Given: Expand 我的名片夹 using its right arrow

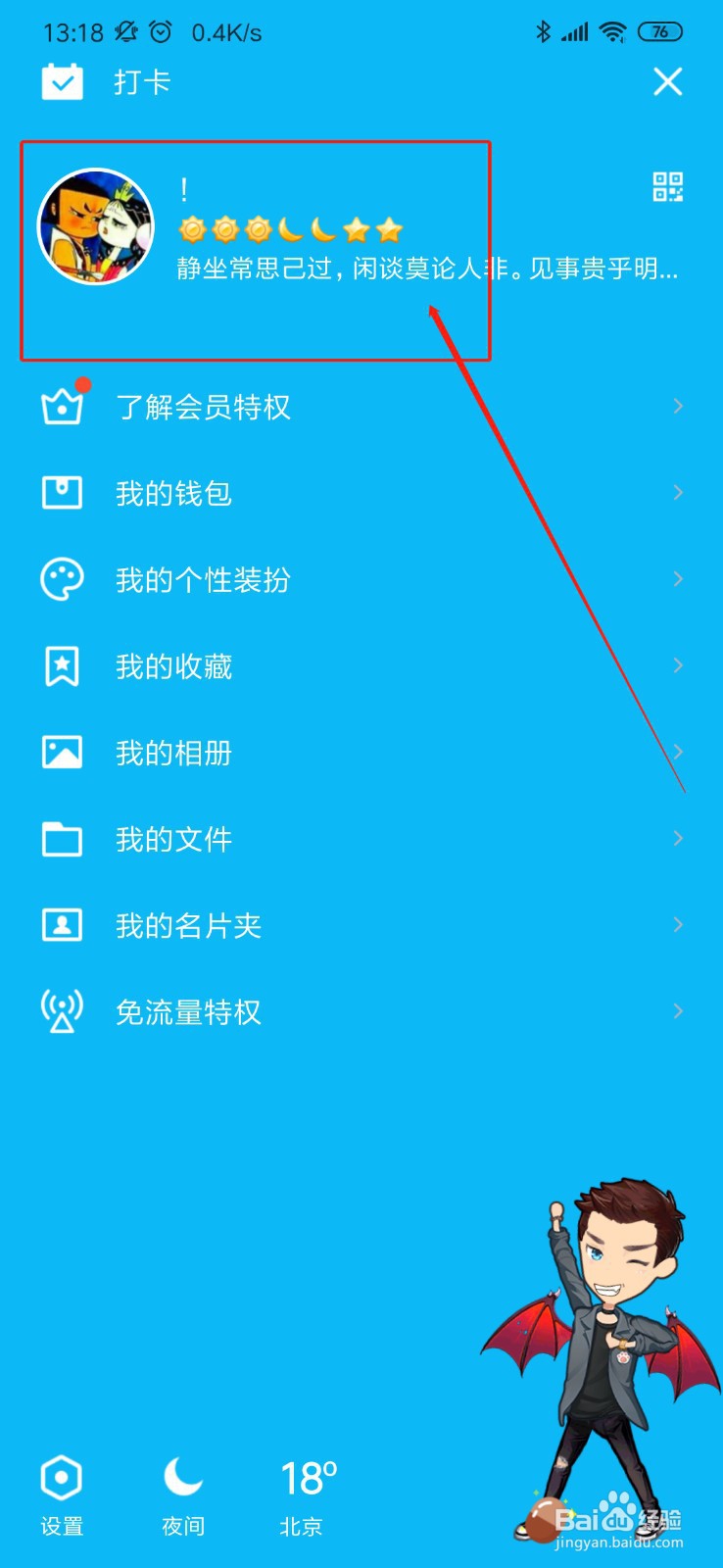Looking at the screenshot, I should click(x=680, y=924).
